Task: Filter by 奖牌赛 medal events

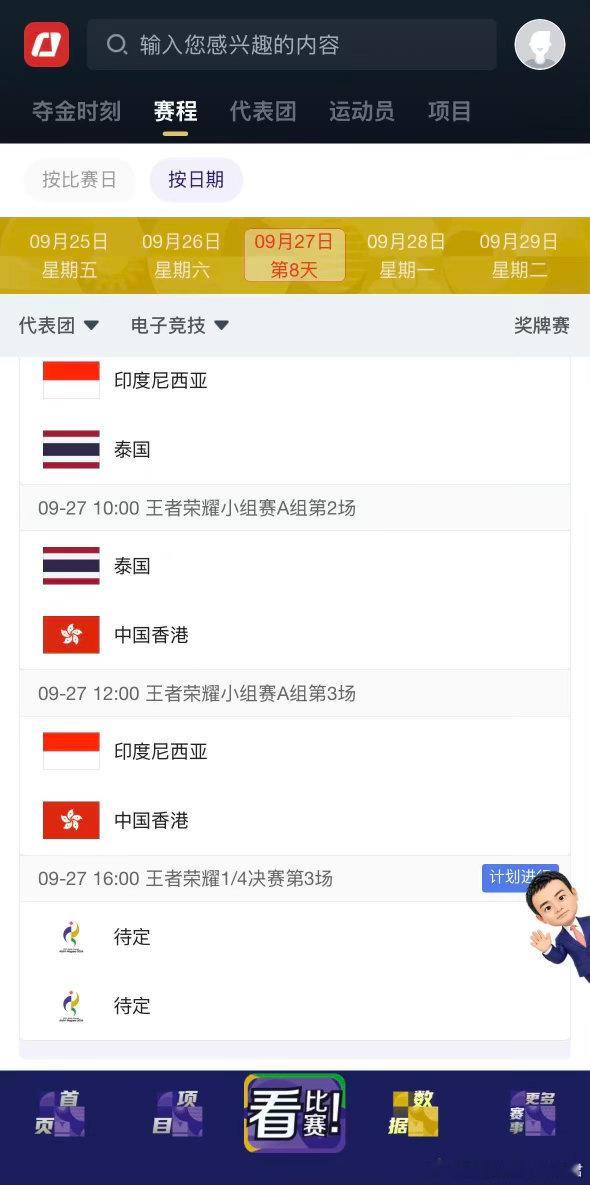Action: tap(542, 326)
